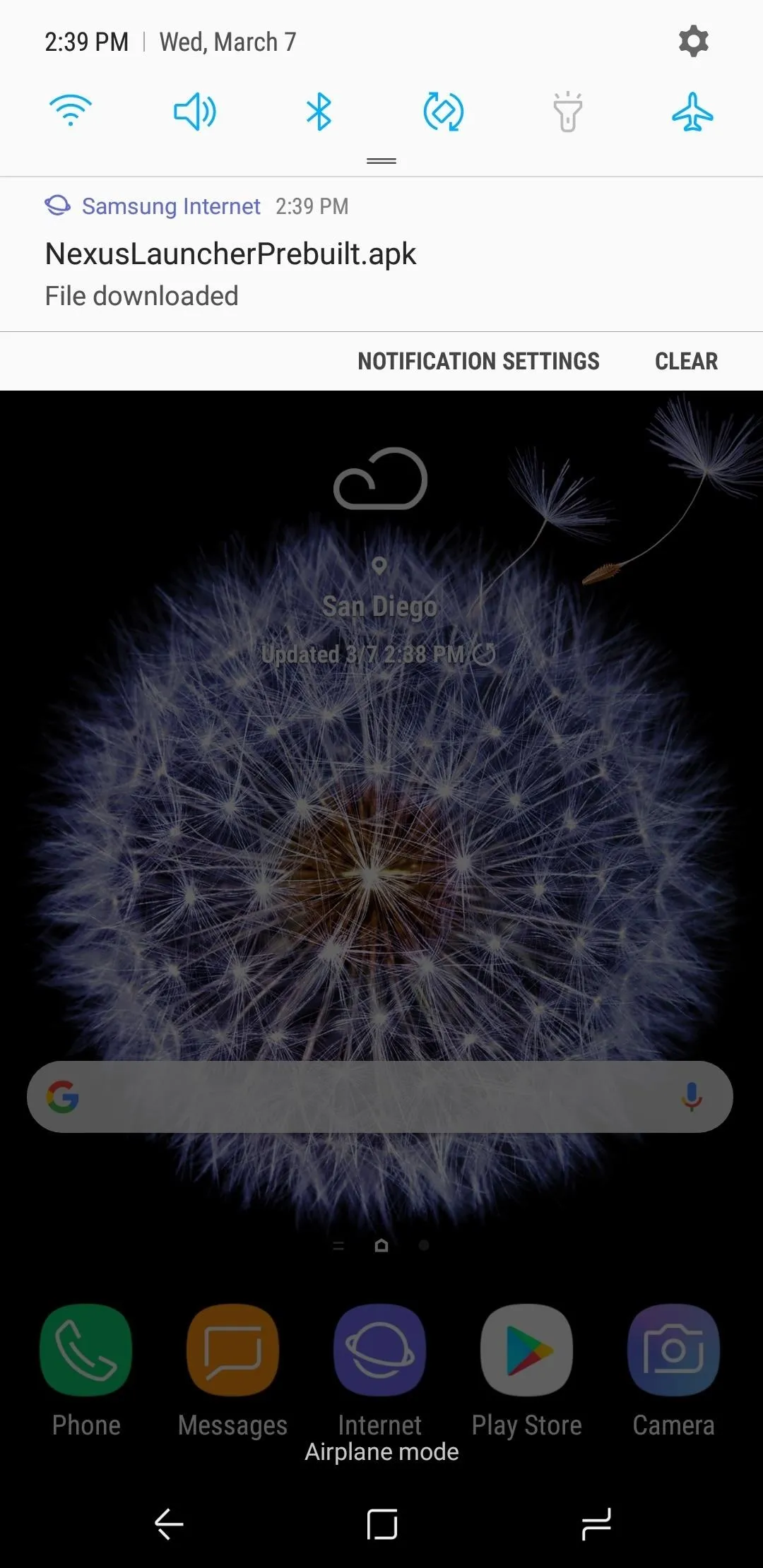Toggle the sound mode quick setting
Screen dimensions: 763x1568
195,112
